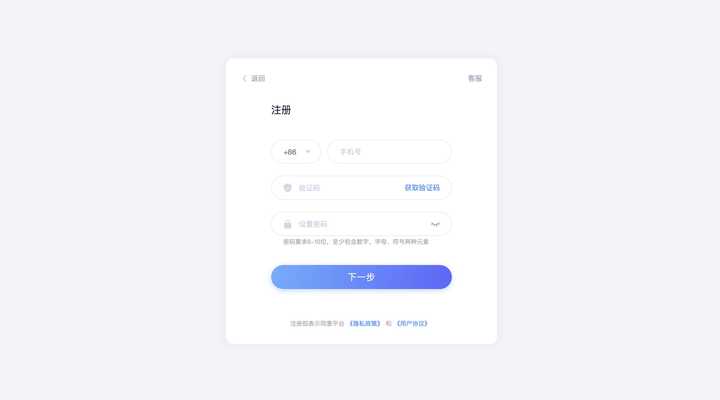The image size is (720, 400).
Task: Expand the +86 country code dropdown
Action: pyautogui.click(x=296, y=152)
